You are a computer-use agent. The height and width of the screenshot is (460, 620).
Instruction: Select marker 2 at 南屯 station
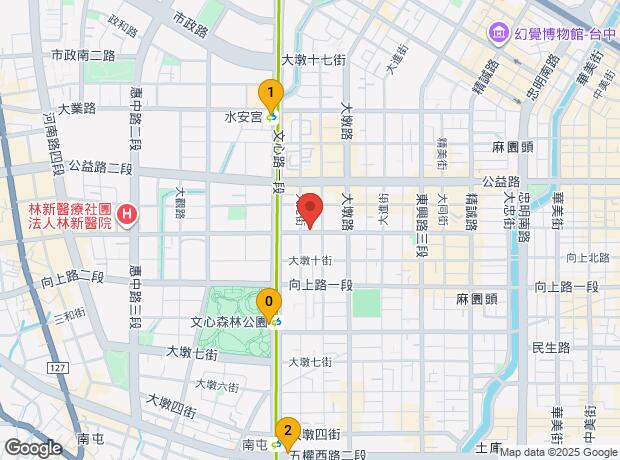click(288, 433)
